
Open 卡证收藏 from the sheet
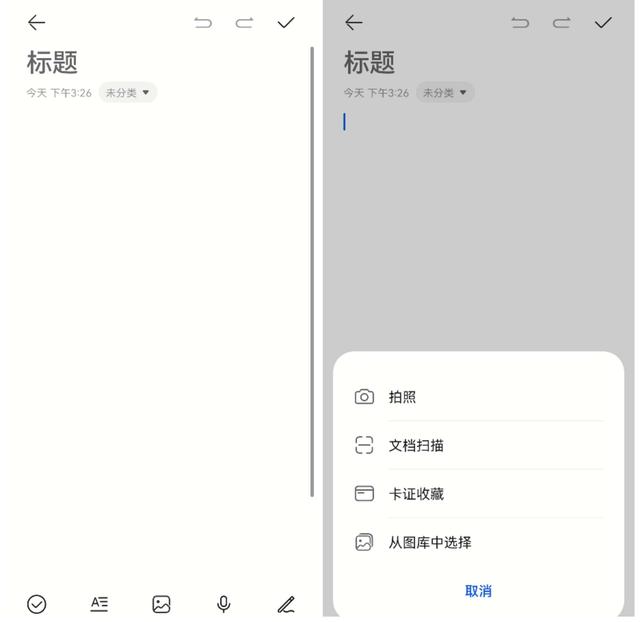pos(415,494)
